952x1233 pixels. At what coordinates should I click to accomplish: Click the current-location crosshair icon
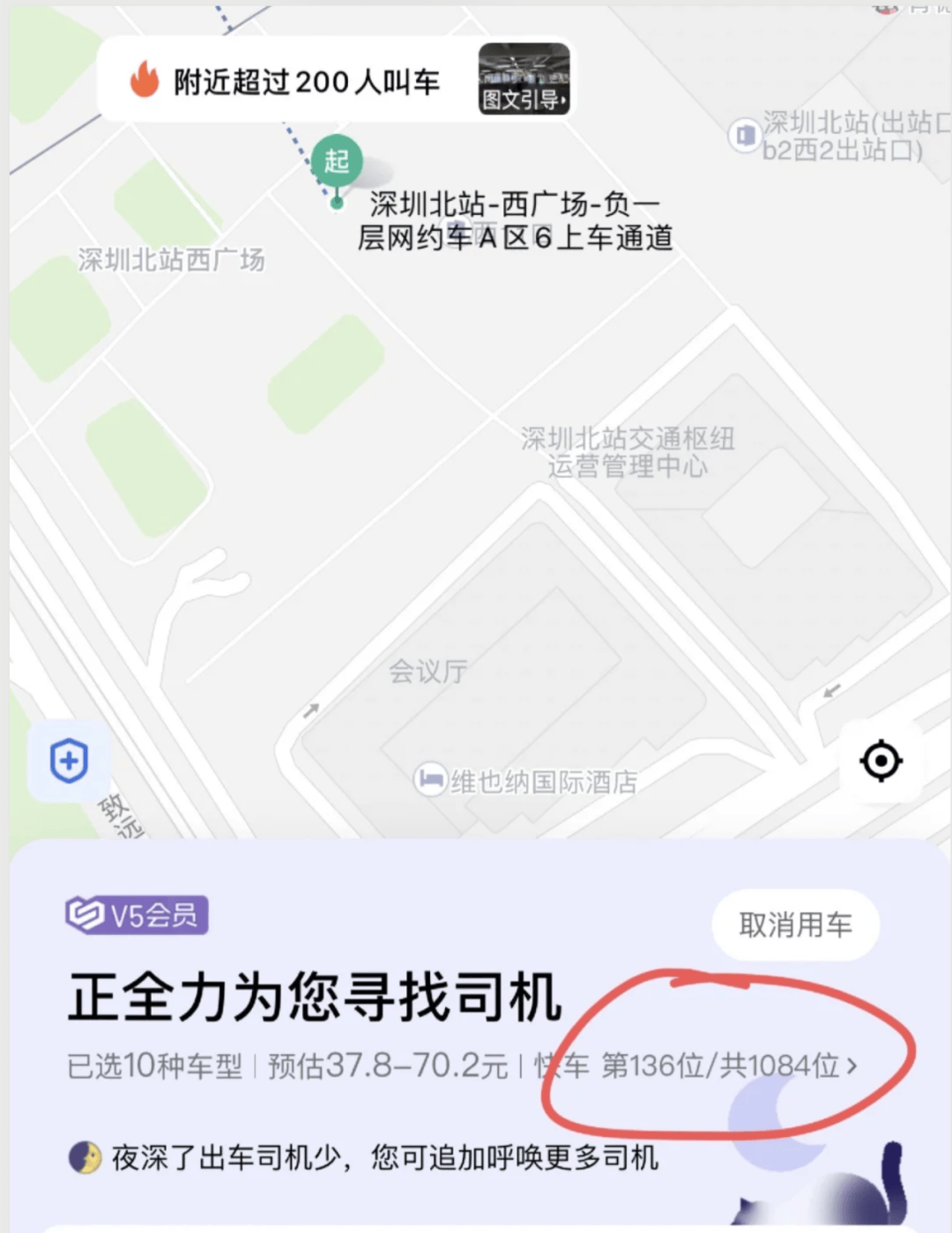(882, 761)
